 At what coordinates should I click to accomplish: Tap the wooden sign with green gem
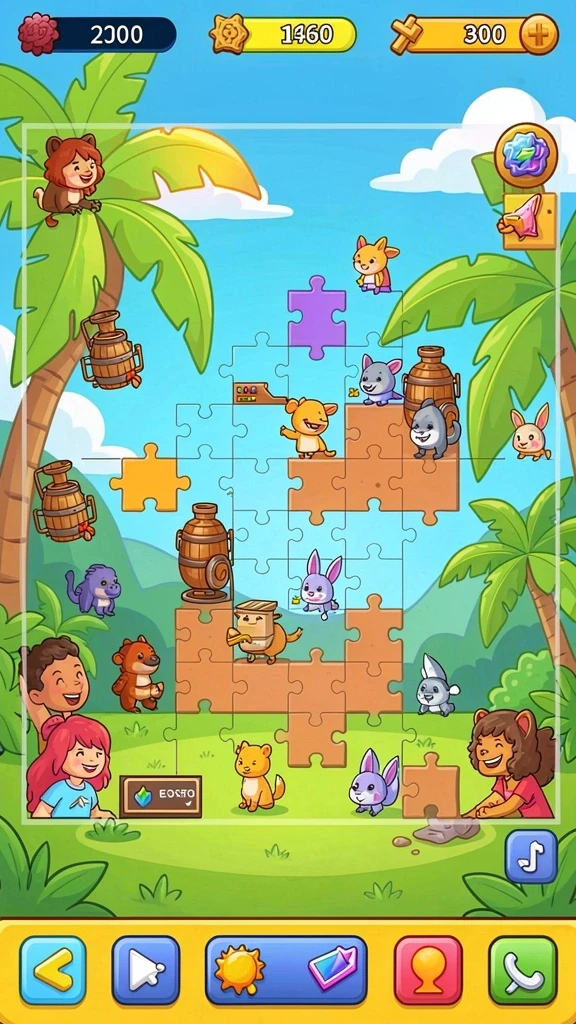coord(161,796)
